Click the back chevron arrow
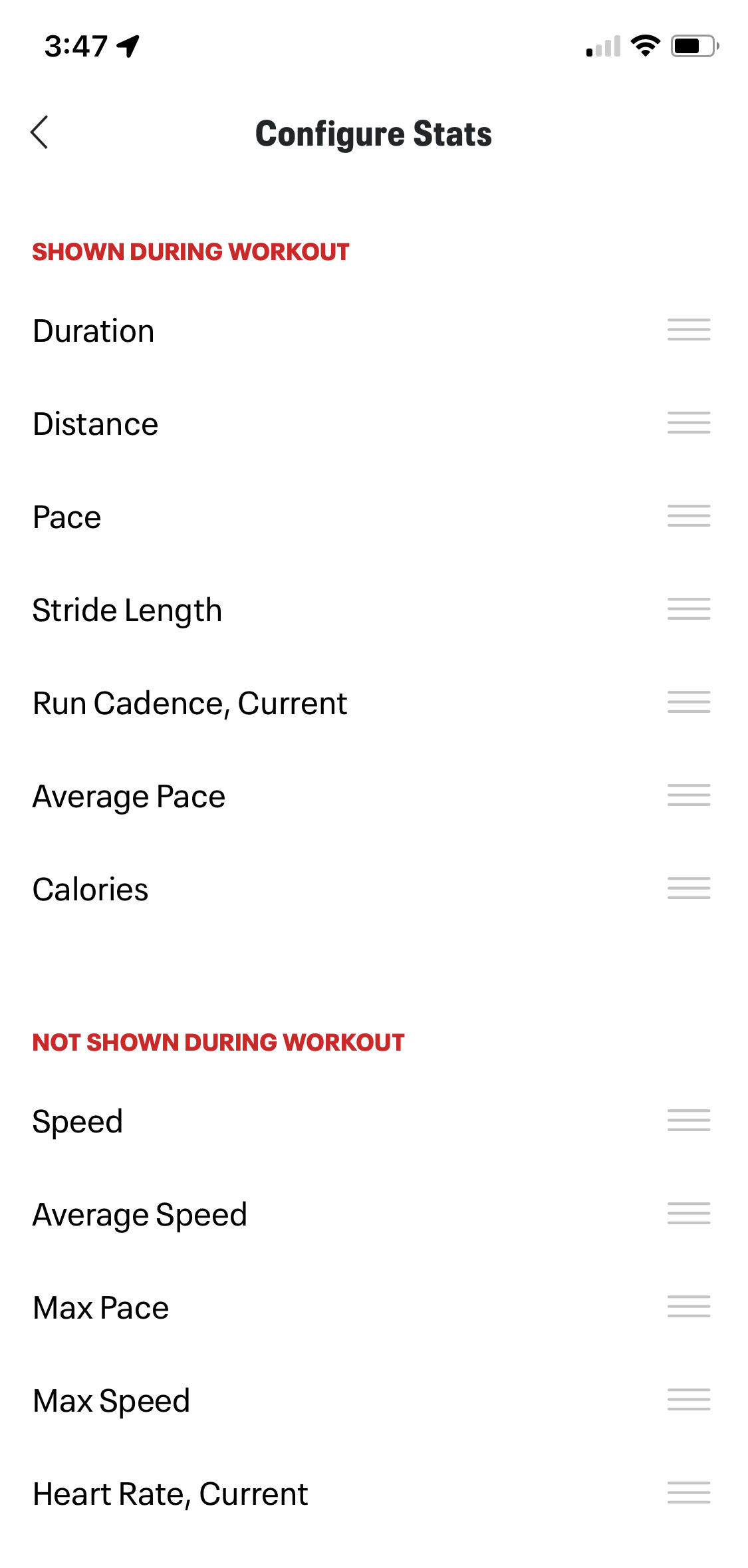Image resolution: width=748 pixels, height=1568 pixels. coord(40,132)
